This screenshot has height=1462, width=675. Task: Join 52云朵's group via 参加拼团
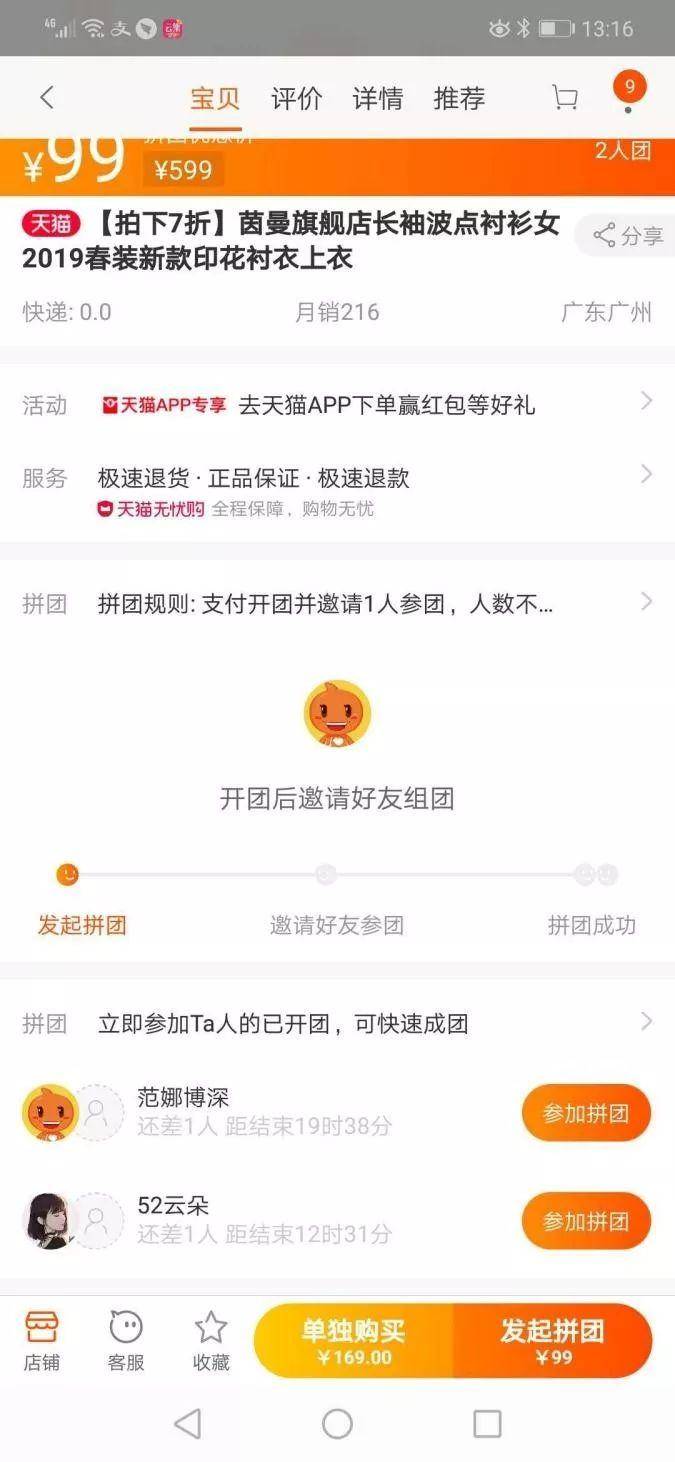586,1221
